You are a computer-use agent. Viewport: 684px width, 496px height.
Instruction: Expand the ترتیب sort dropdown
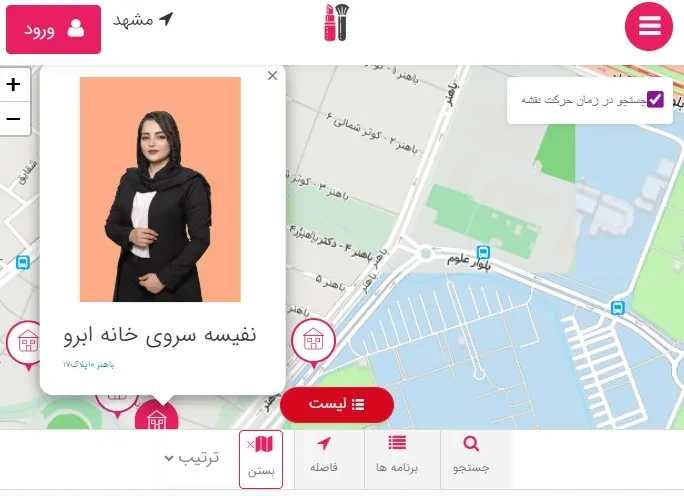click(192, 458)
